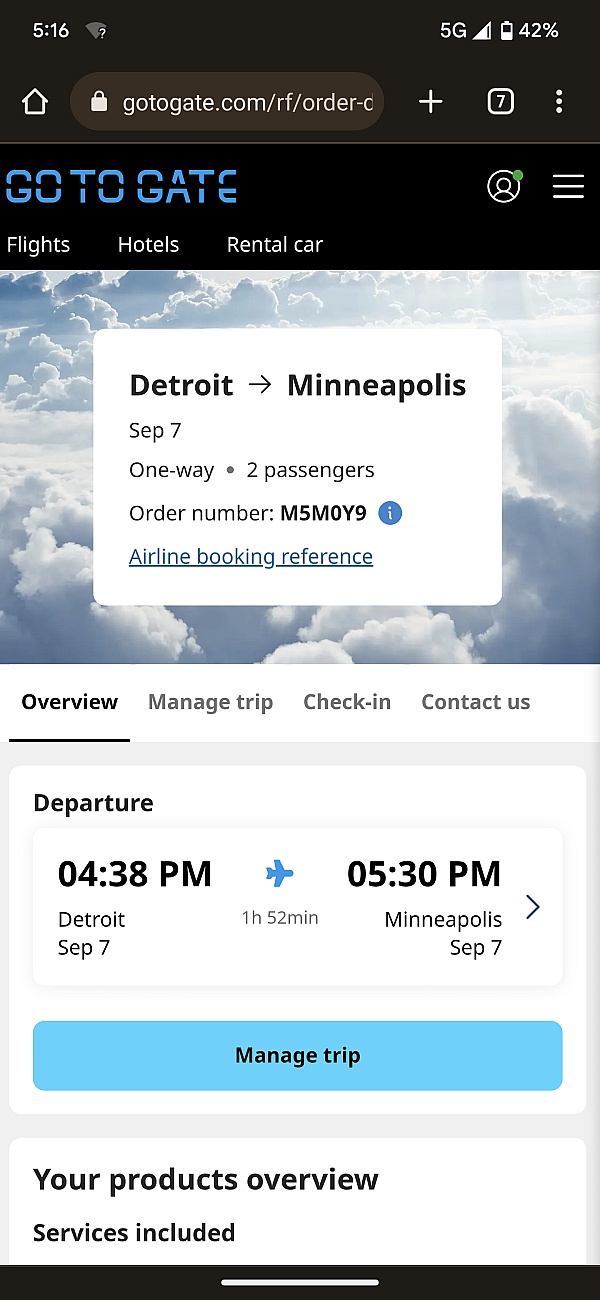
Task: Go to the Flights section
Action: click(x=38, y=245)
